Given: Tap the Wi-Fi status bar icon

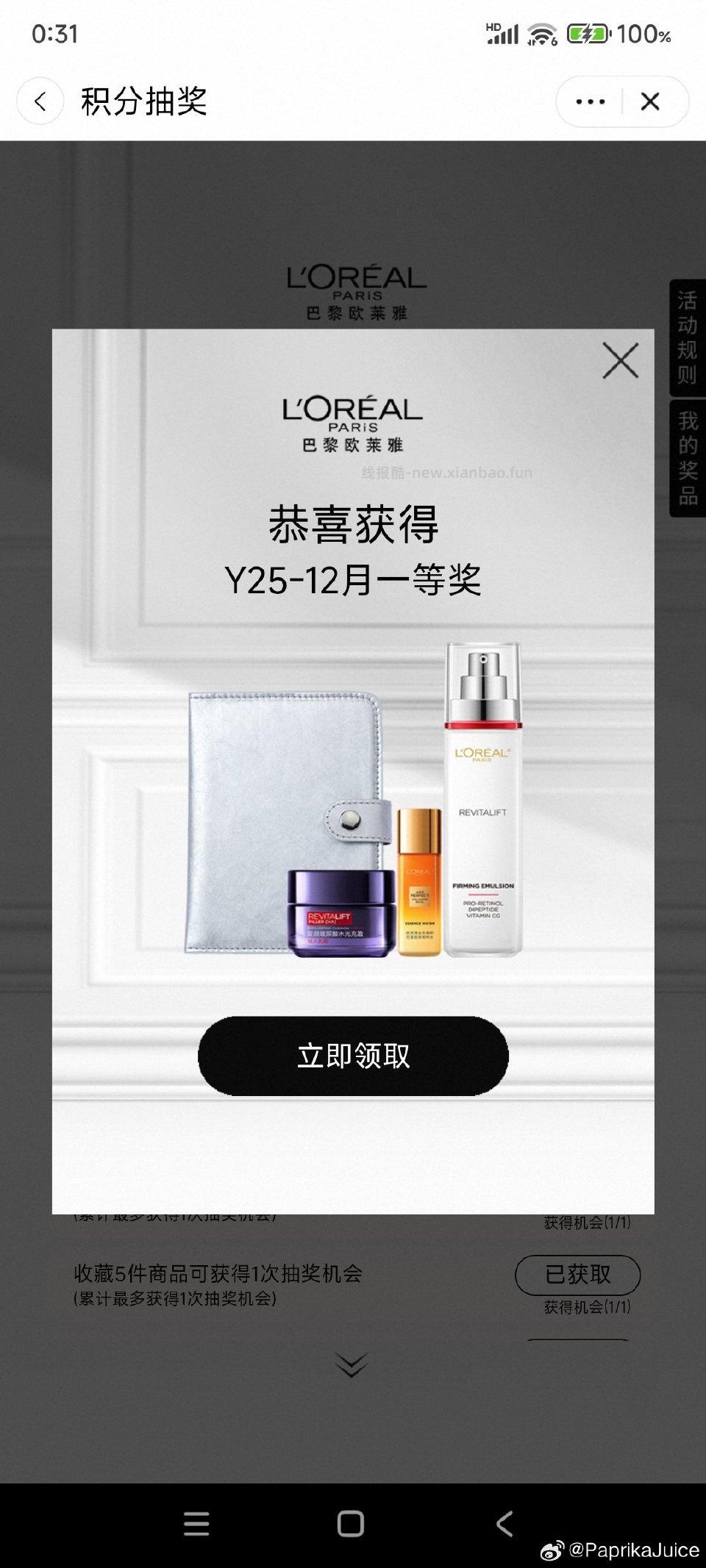Looking at the screenshot, I should (543, 32).
